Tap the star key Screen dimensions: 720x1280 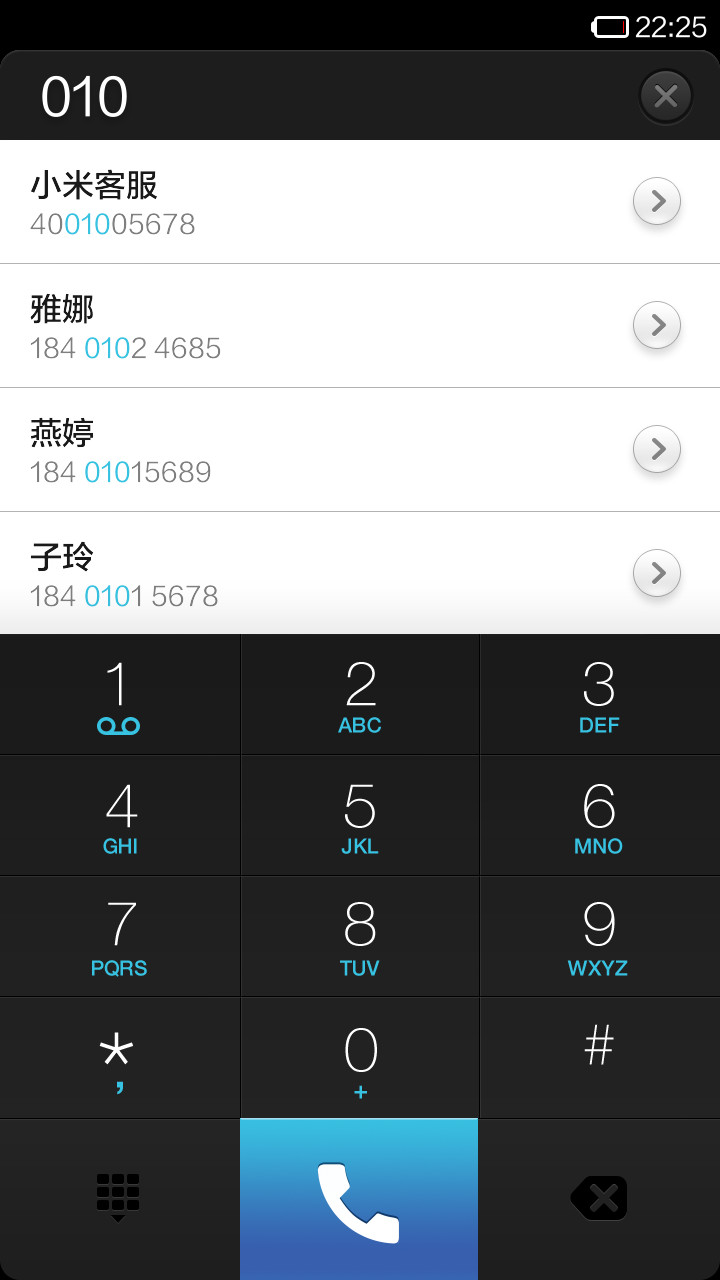point(119,1058)
